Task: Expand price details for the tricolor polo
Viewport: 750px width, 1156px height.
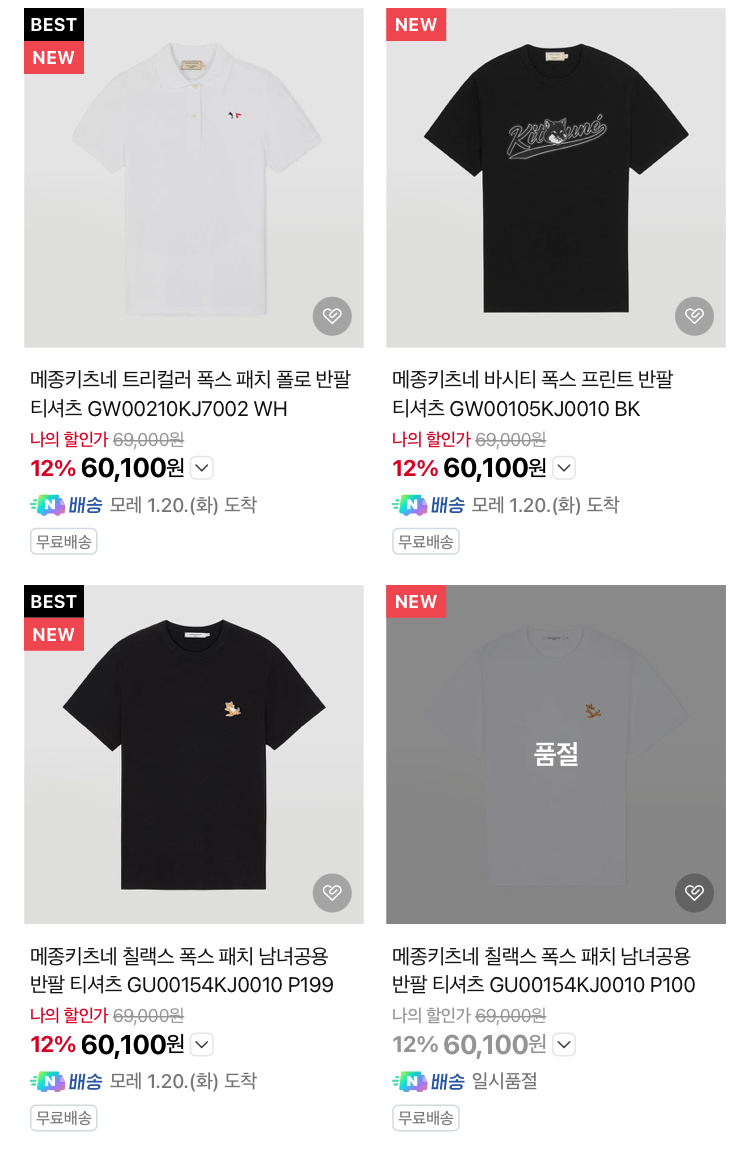Action: click(202, 468)
